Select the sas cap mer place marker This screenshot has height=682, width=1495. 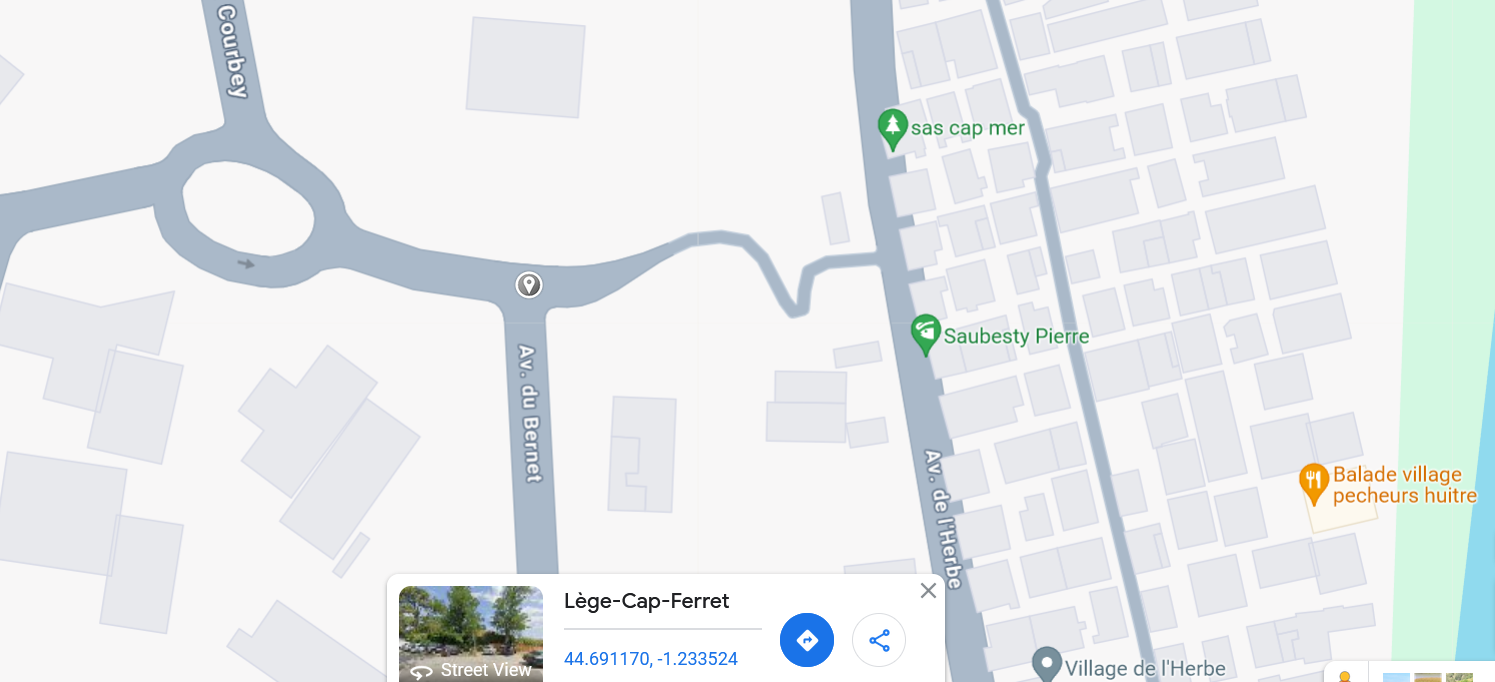(891, 129)
